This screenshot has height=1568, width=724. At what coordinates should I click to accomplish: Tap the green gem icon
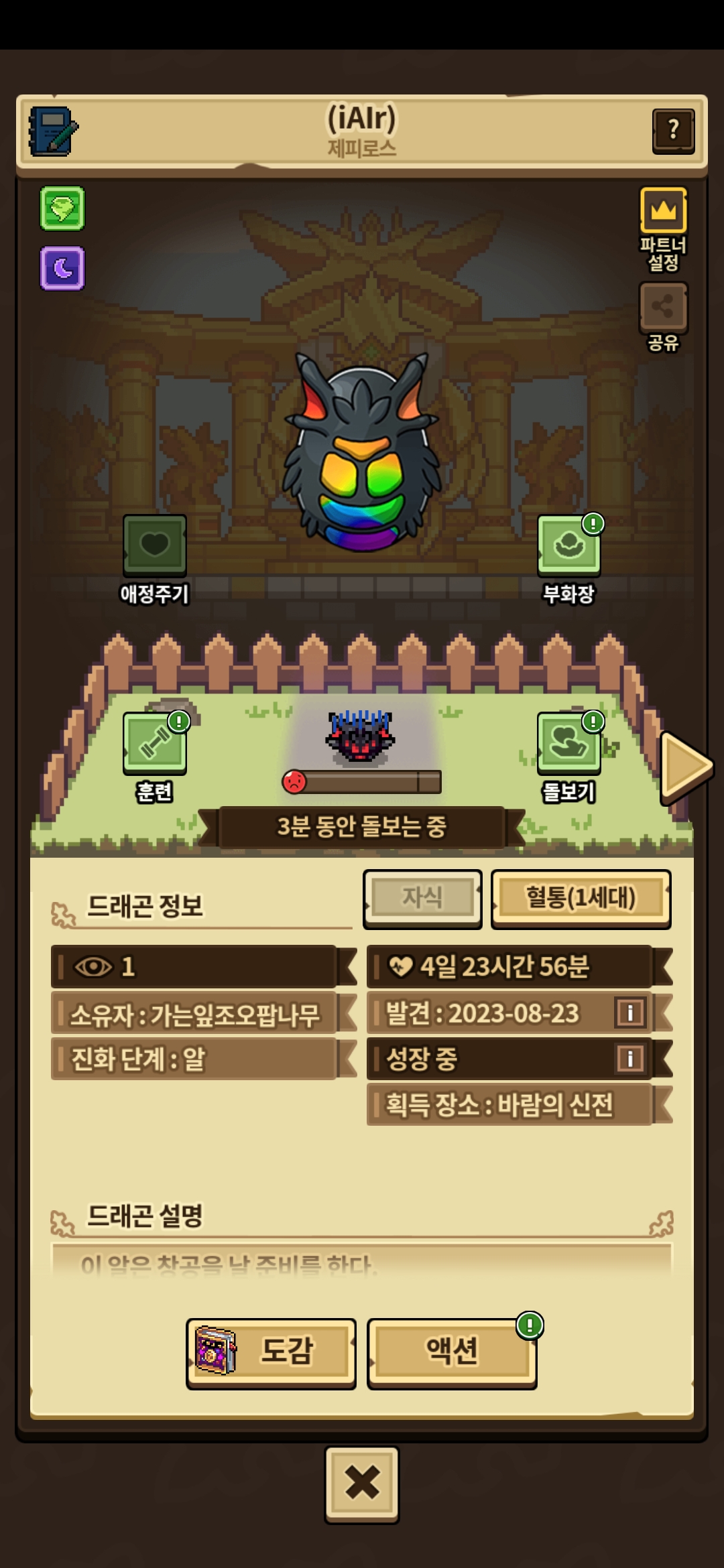pos(62,209)
